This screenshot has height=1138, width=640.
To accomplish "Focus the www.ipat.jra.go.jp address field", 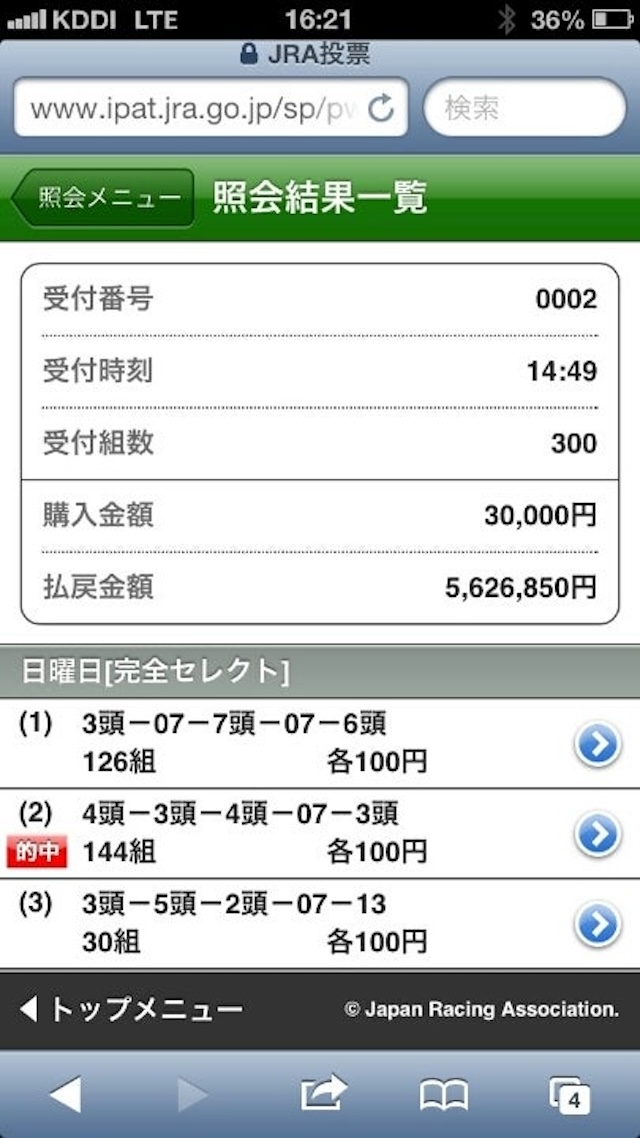I will pos(190,108).
